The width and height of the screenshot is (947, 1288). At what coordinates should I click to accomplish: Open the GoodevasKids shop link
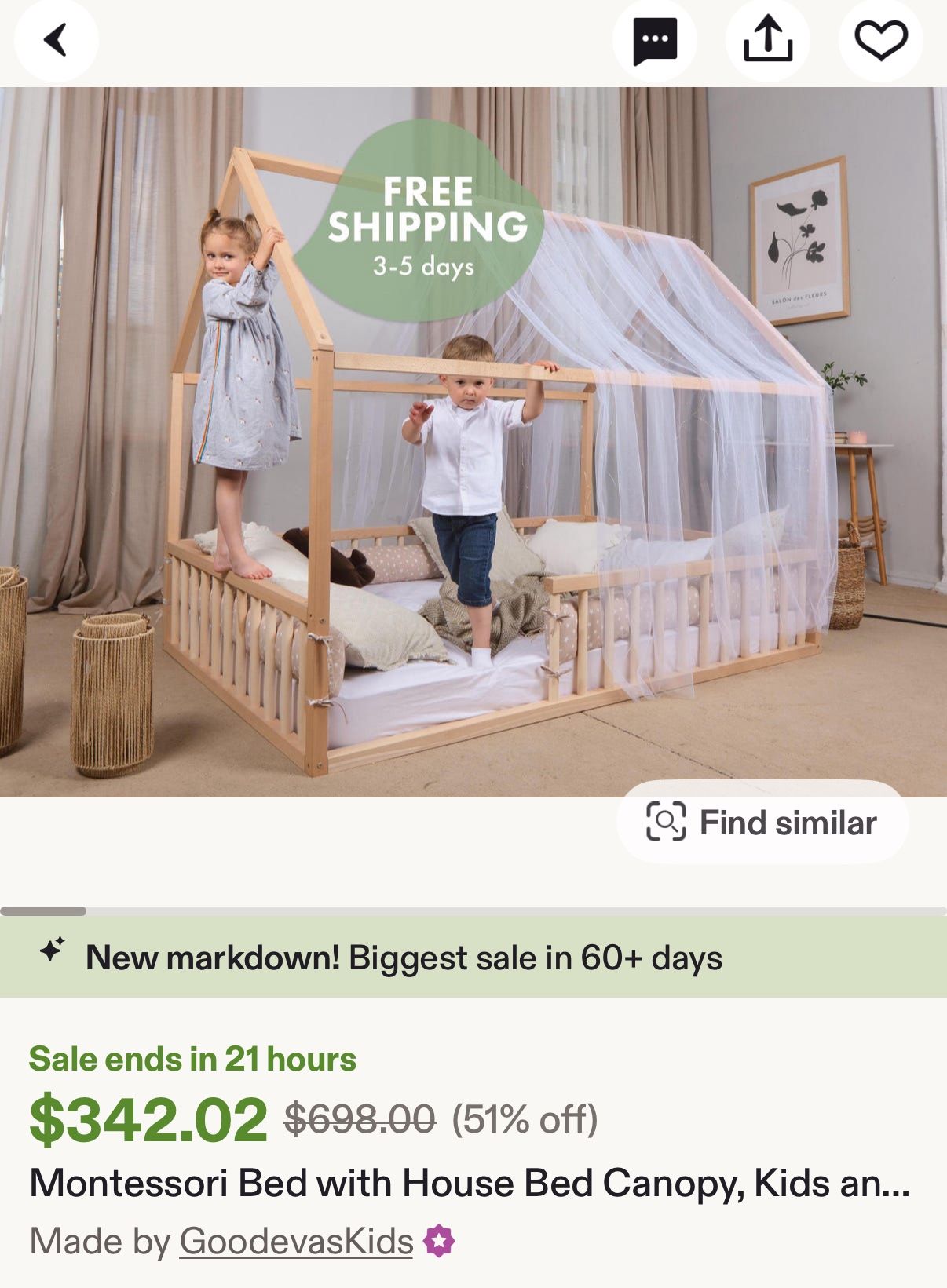(x=296, y=1242)
